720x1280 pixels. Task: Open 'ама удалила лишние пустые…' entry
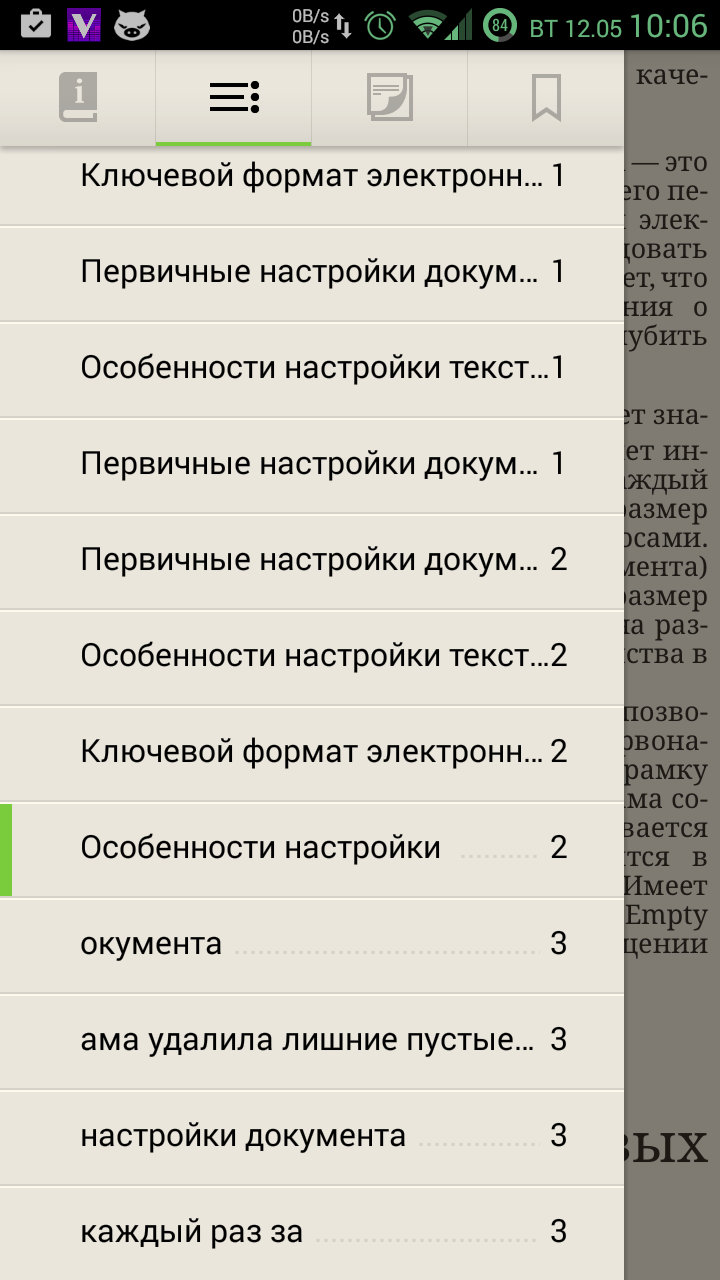pyautogui.click(x=312, y=1041)
